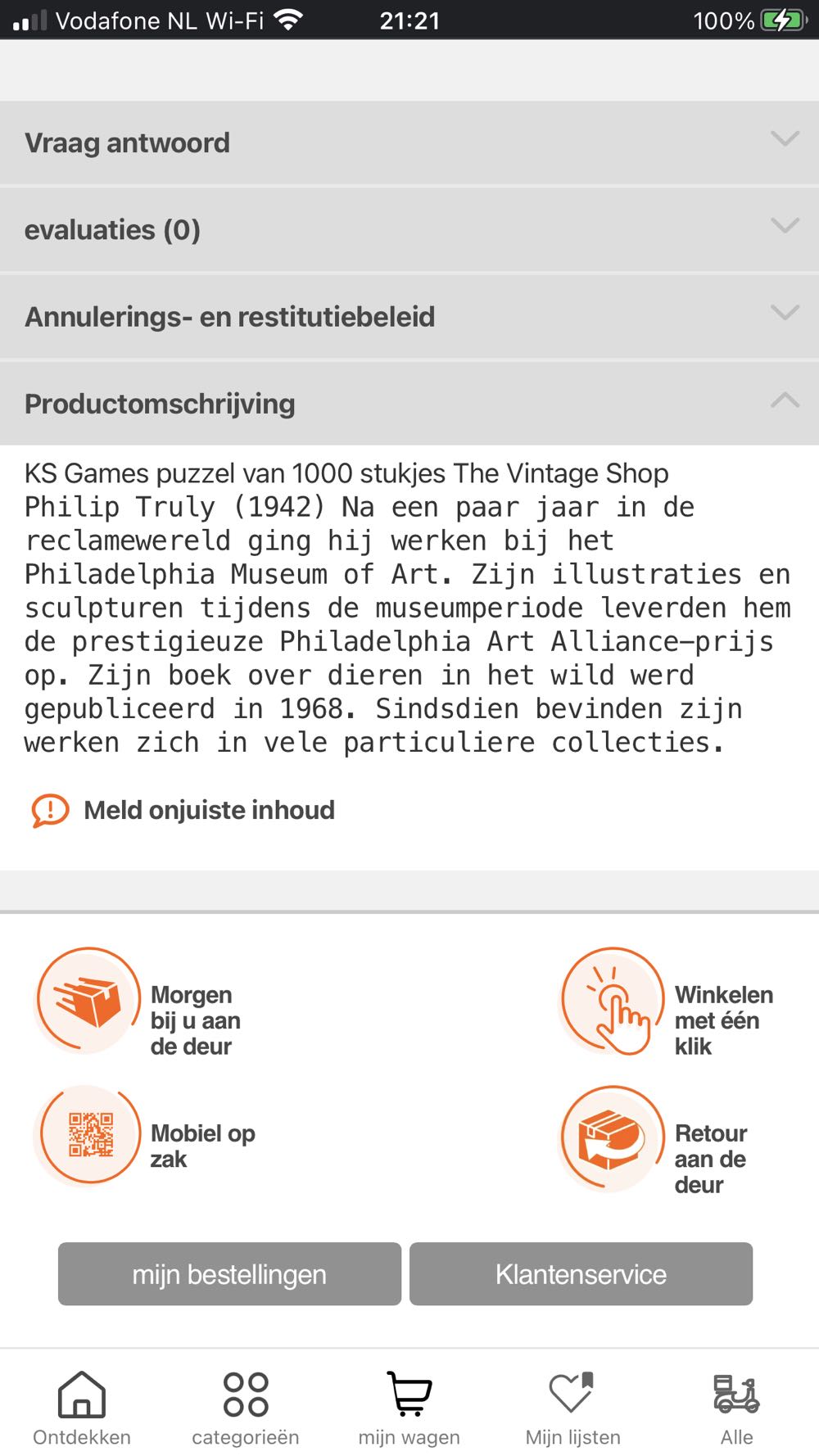Expand Annulerings- en restitutiebeleid section
819x1456 pixels.
coord(409,316)
